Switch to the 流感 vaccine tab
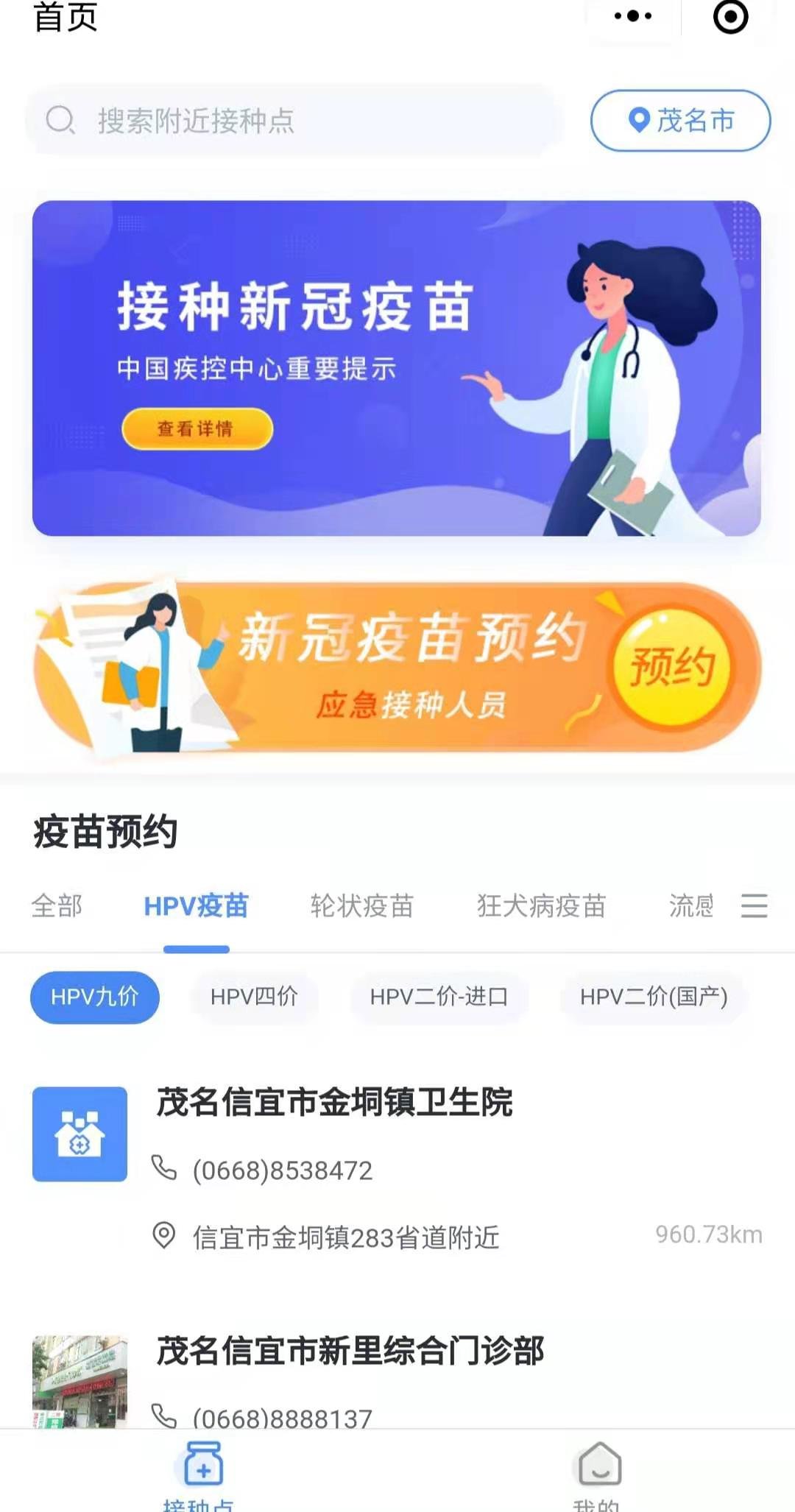795x1512 pixels. 690,905
